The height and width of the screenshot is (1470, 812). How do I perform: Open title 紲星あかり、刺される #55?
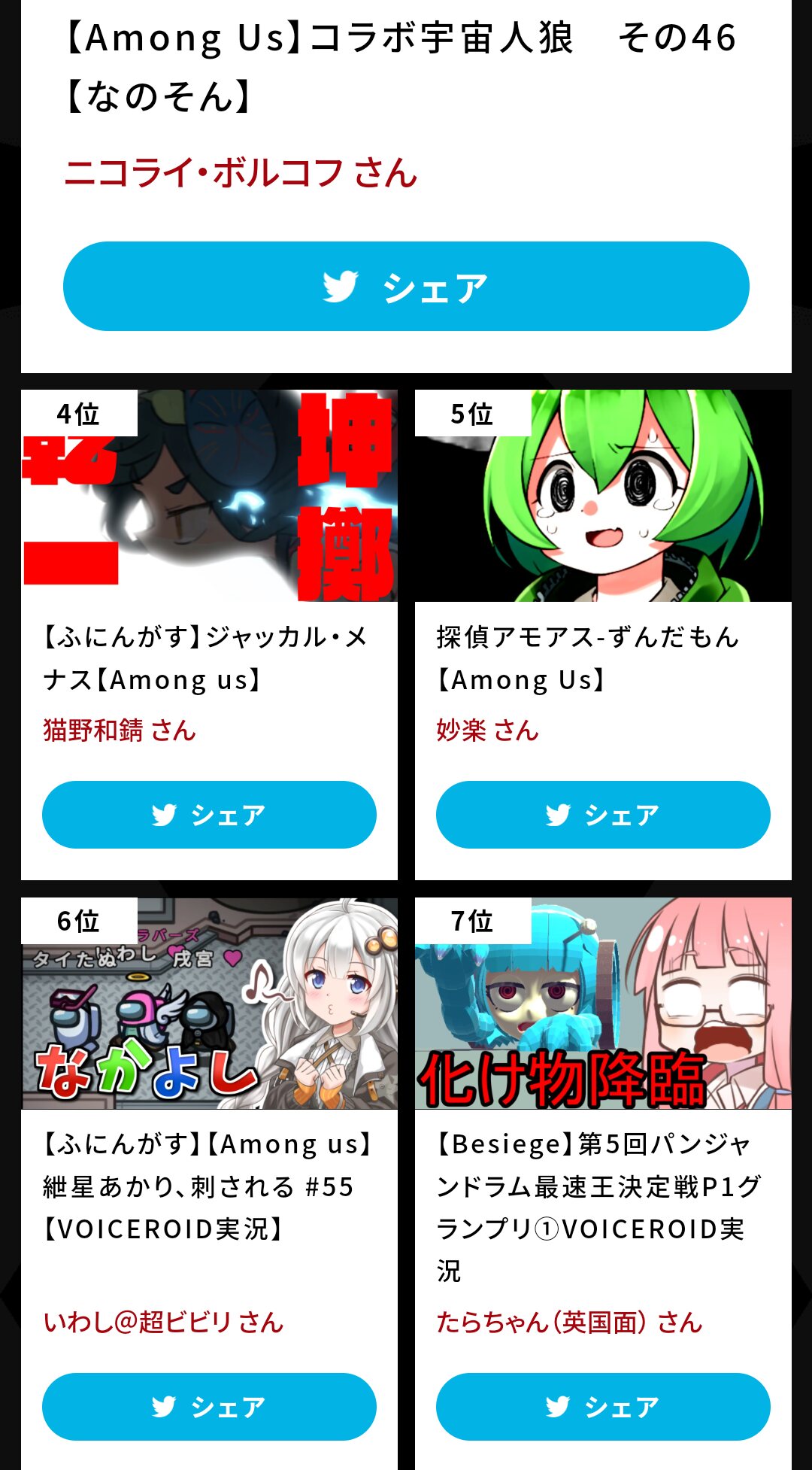point(207,1186)
